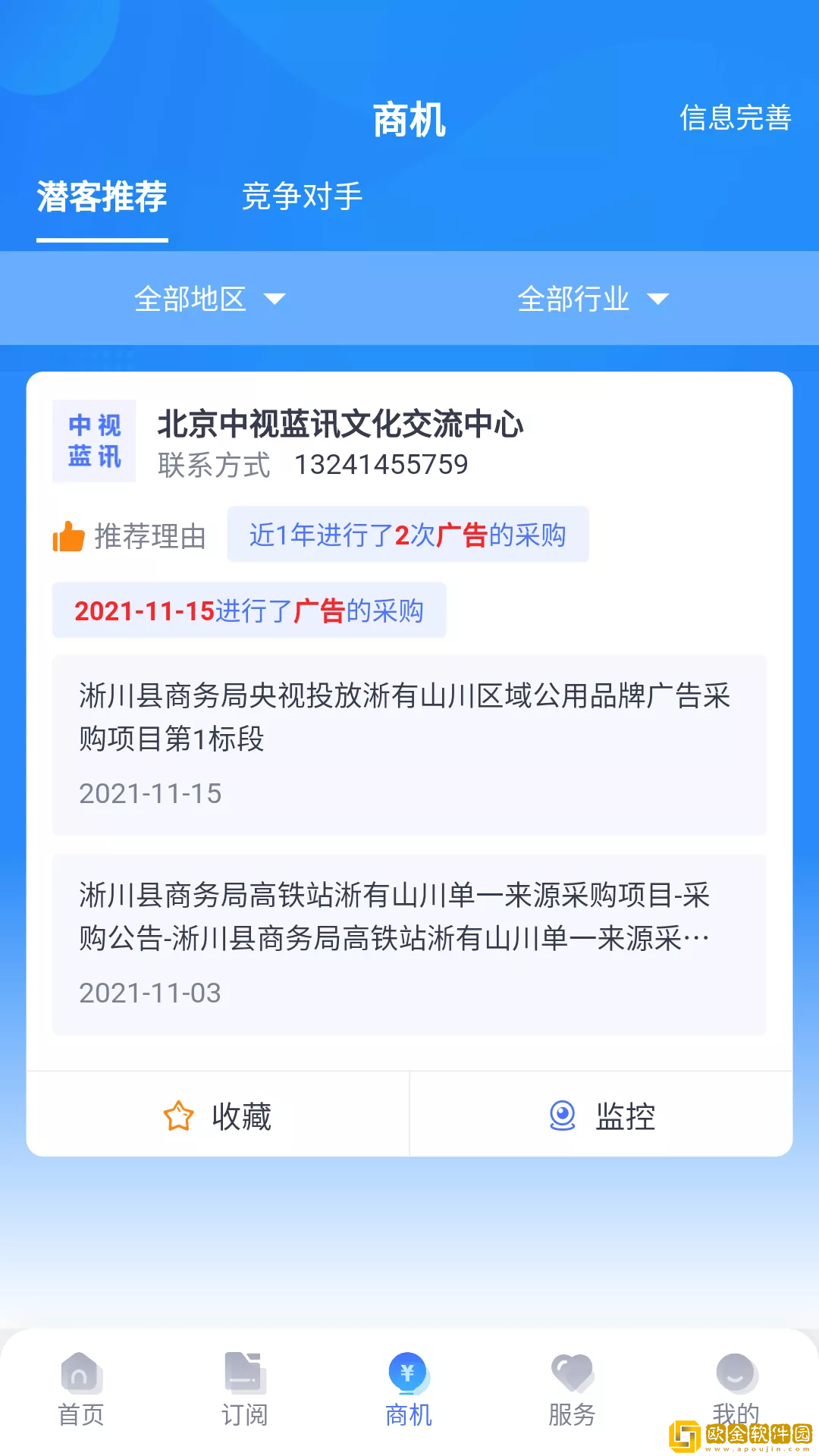
Task: Tap the red highlighted date 2021-11-15 tag
Action: (144, 610)
